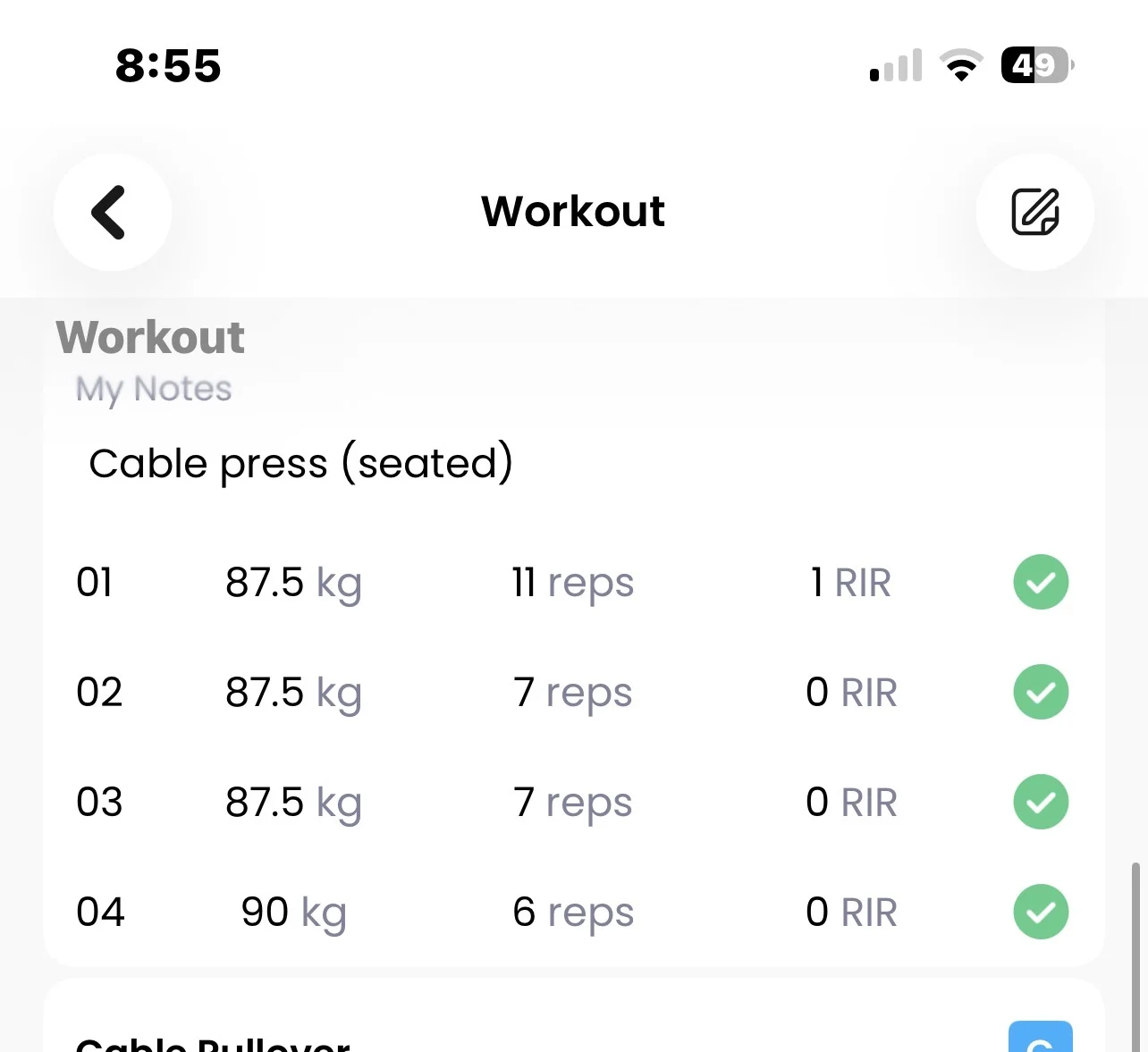Go back from the Workout screen
This screenshot has height=1052, width=1148.
pos(112,213)
